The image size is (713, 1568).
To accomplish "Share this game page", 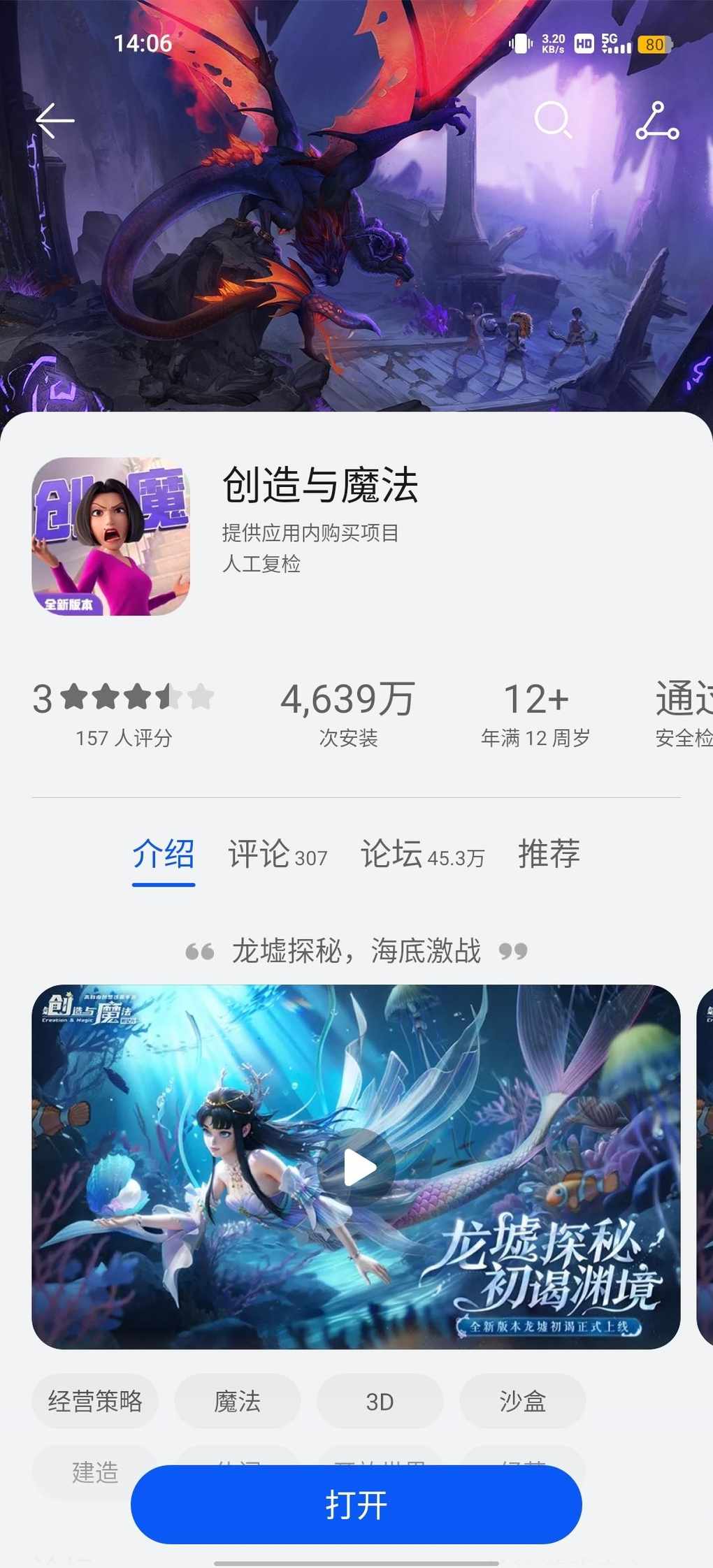I will 657,121.
